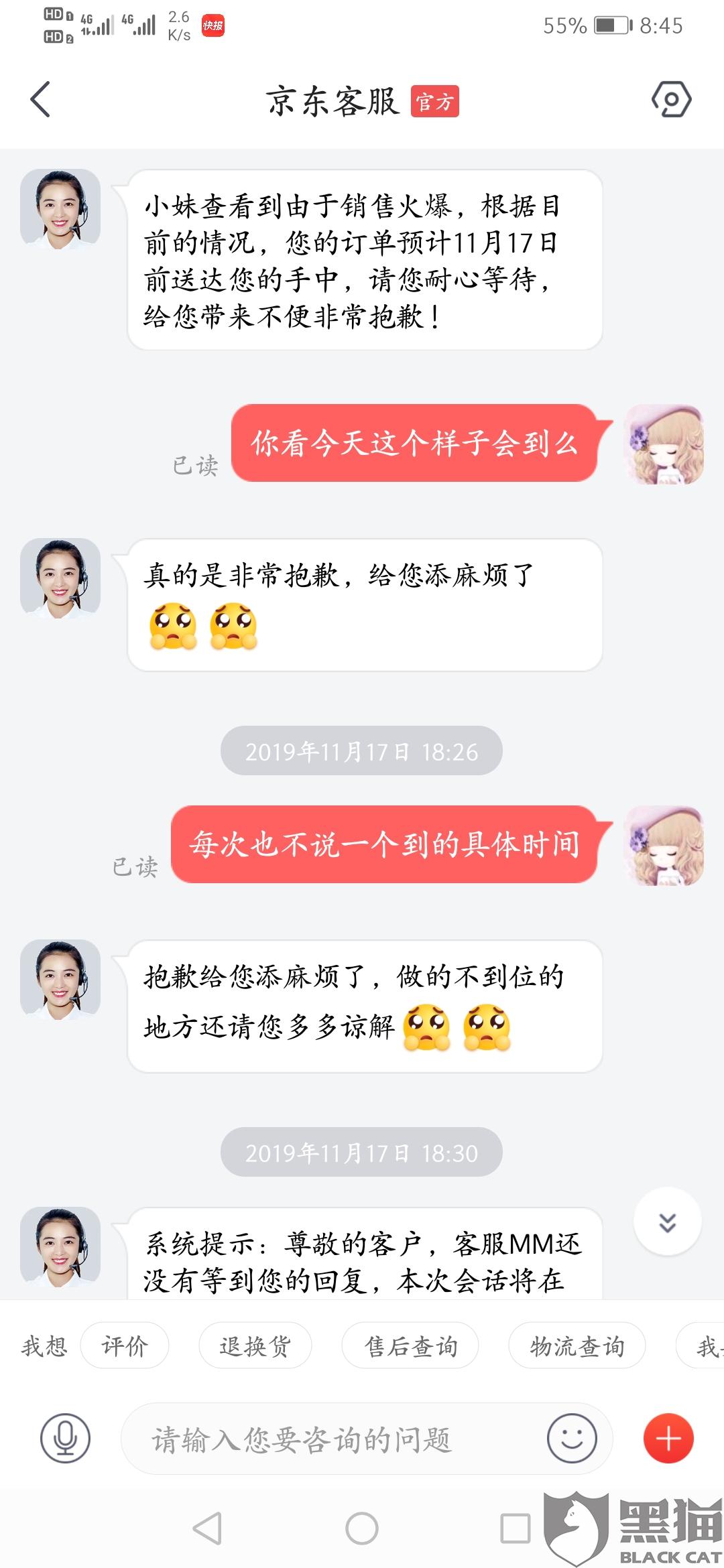
Task: Tap the 物流查询 shortcut chip
Action: click(x=577, y=1345)
